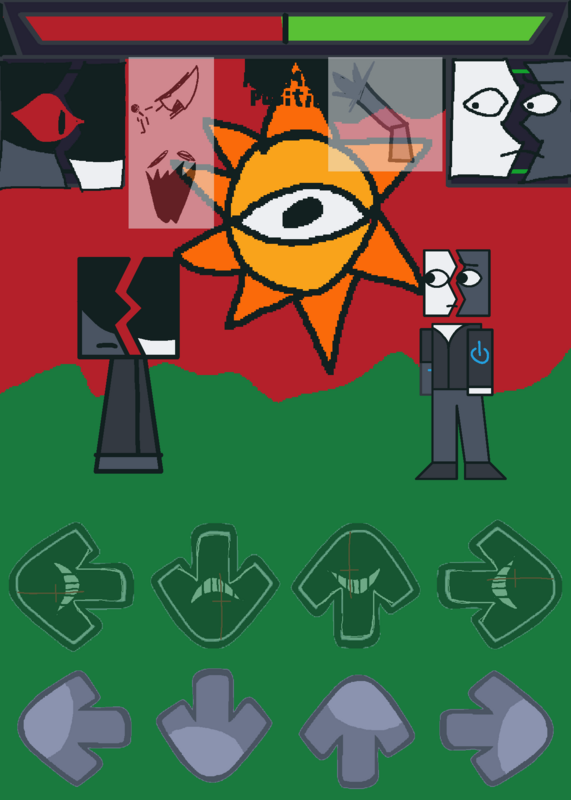Tap the gray right arrow button

point(496,729)
